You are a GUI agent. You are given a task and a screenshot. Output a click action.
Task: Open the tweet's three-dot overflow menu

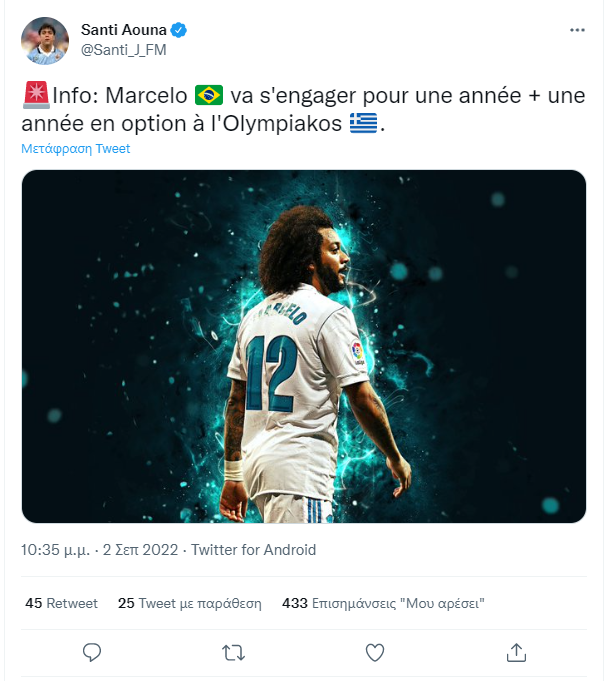click(x=577, y=30)
